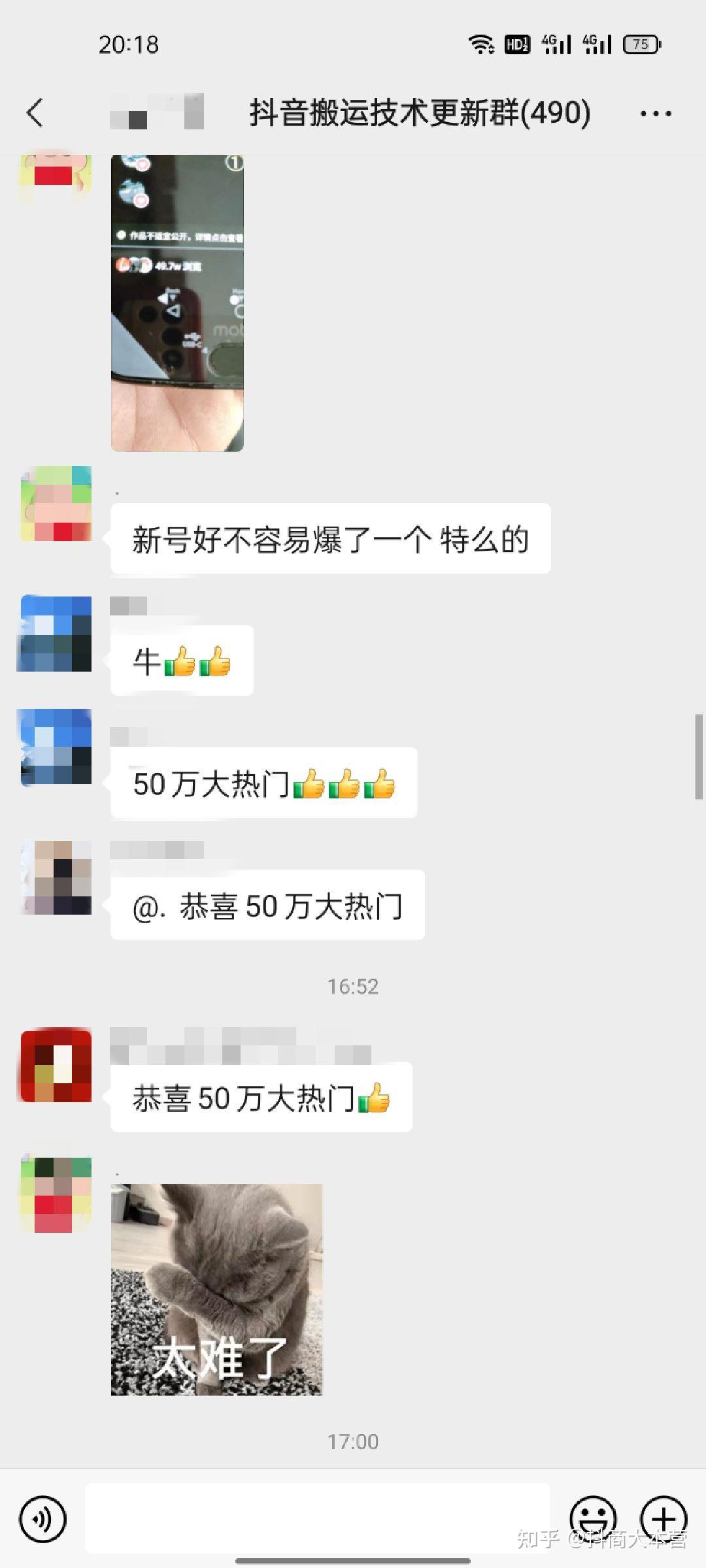Tap the message text field

(318, 1517)
